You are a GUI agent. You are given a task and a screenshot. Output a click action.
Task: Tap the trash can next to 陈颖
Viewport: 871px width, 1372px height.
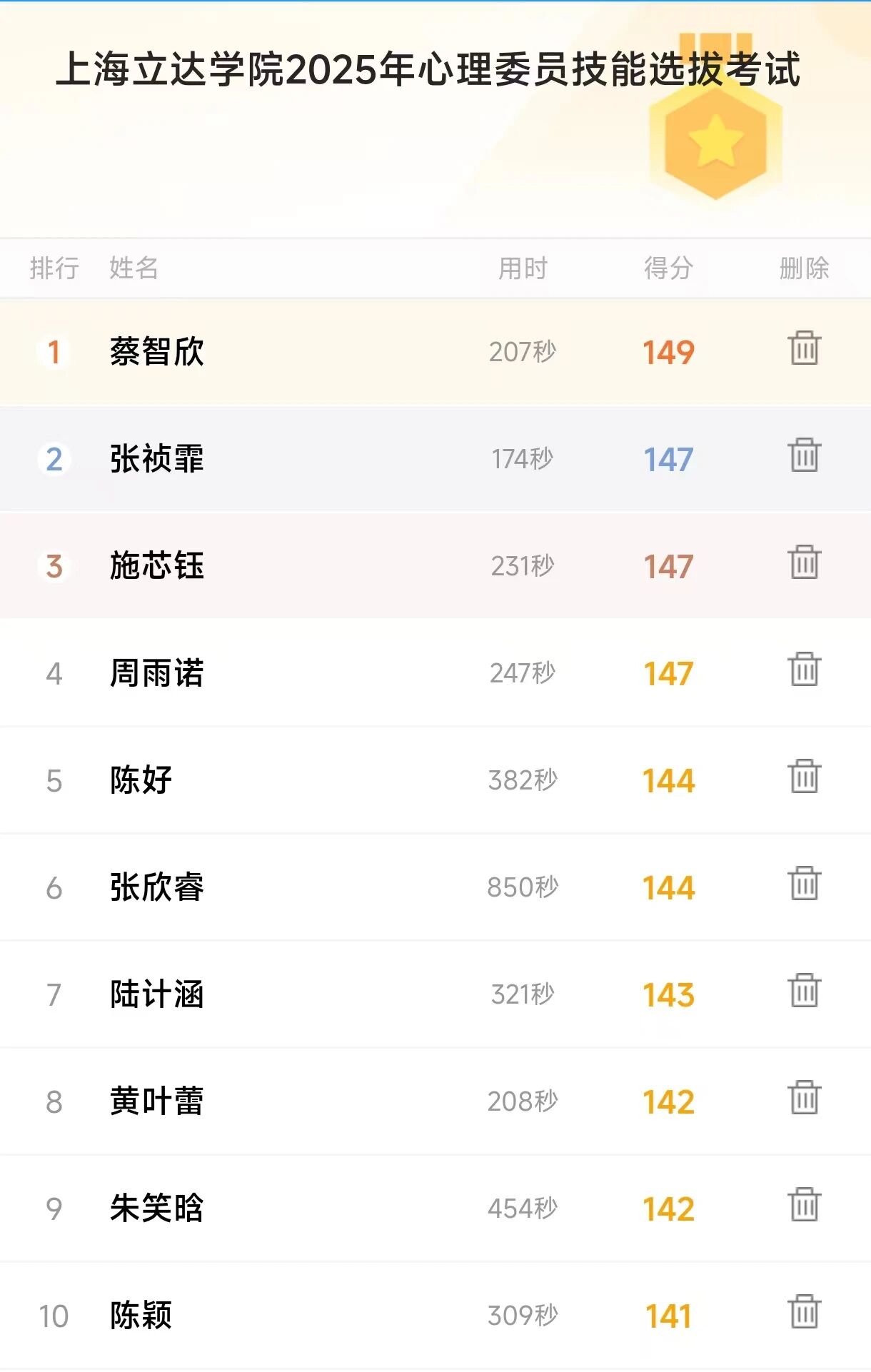pos(804,1312)
